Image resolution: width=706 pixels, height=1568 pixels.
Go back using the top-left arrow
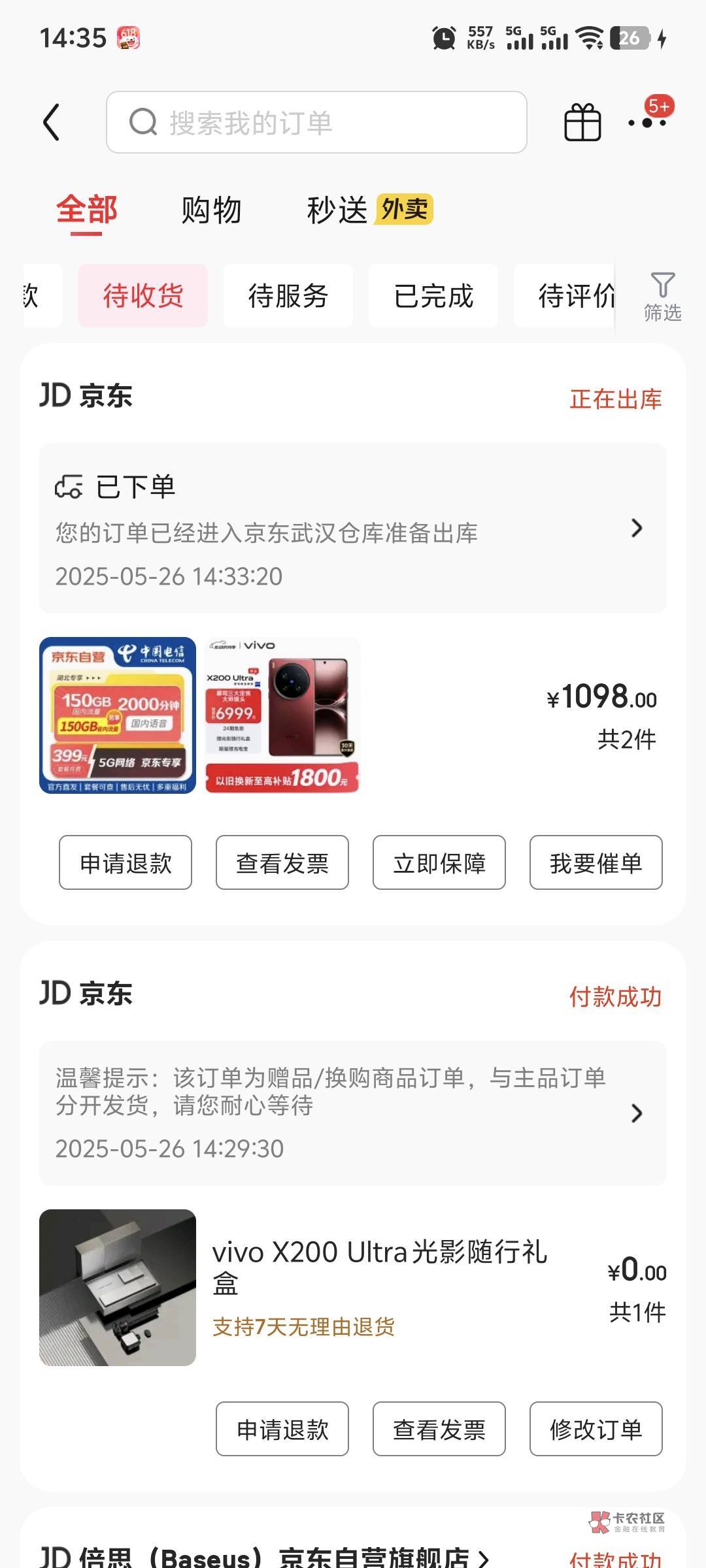click(52, 122)
